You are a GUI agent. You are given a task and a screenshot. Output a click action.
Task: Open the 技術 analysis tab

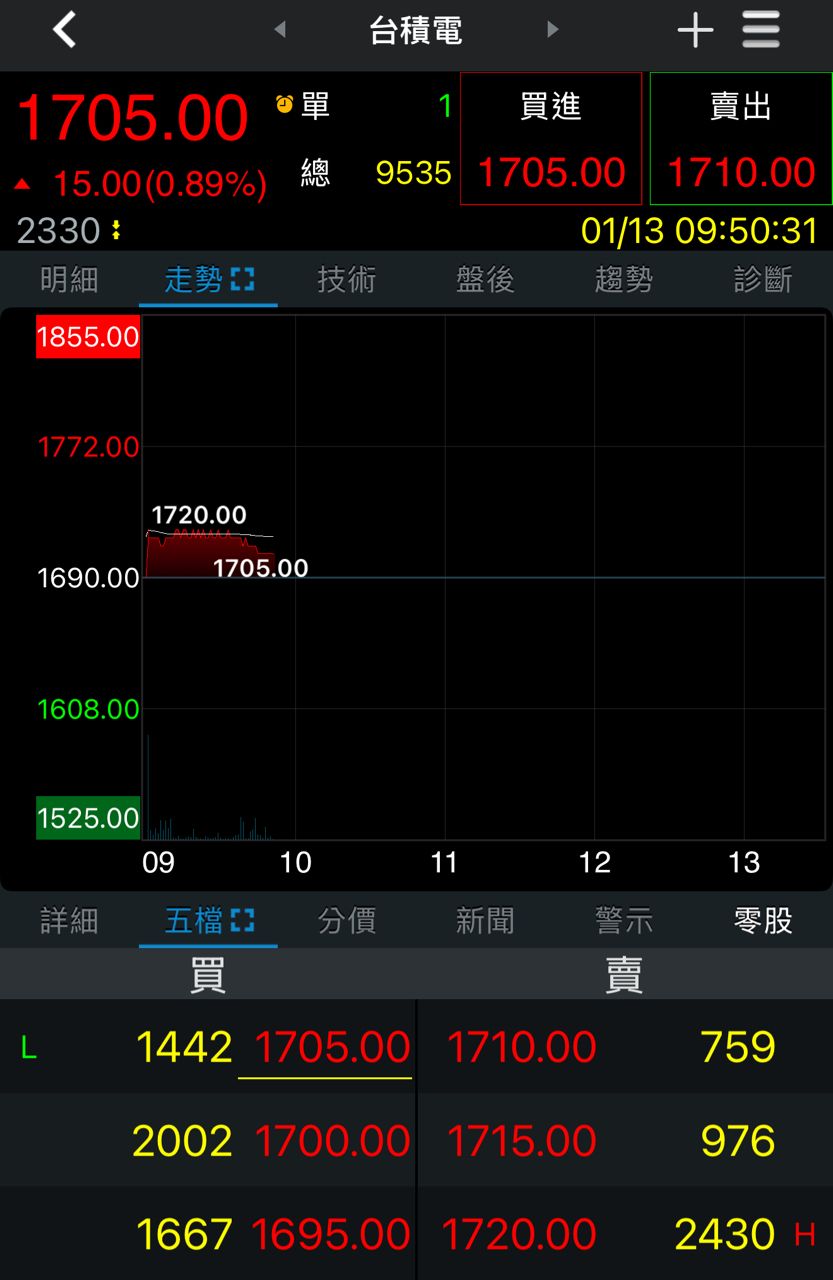347,280
